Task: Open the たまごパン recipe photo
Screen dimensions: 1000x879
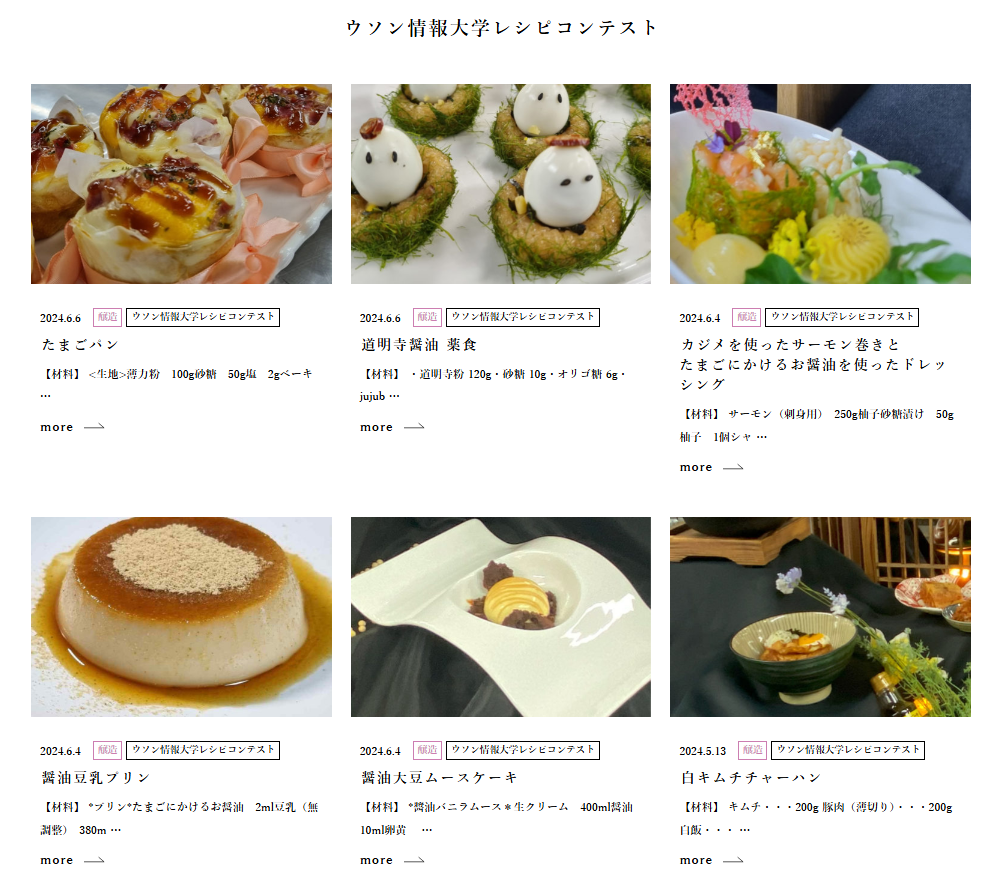Action: pos(181,184)
